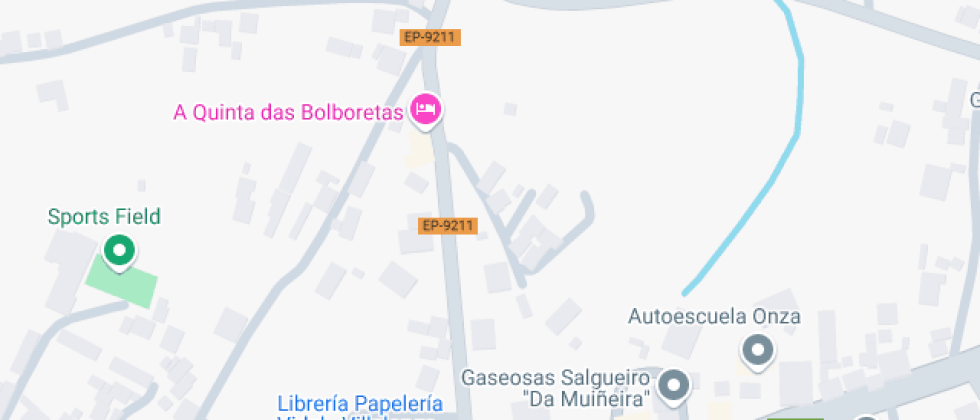The image size is (980, 420).
Task: Select the Sports Field marker
Action: point(120,250)
